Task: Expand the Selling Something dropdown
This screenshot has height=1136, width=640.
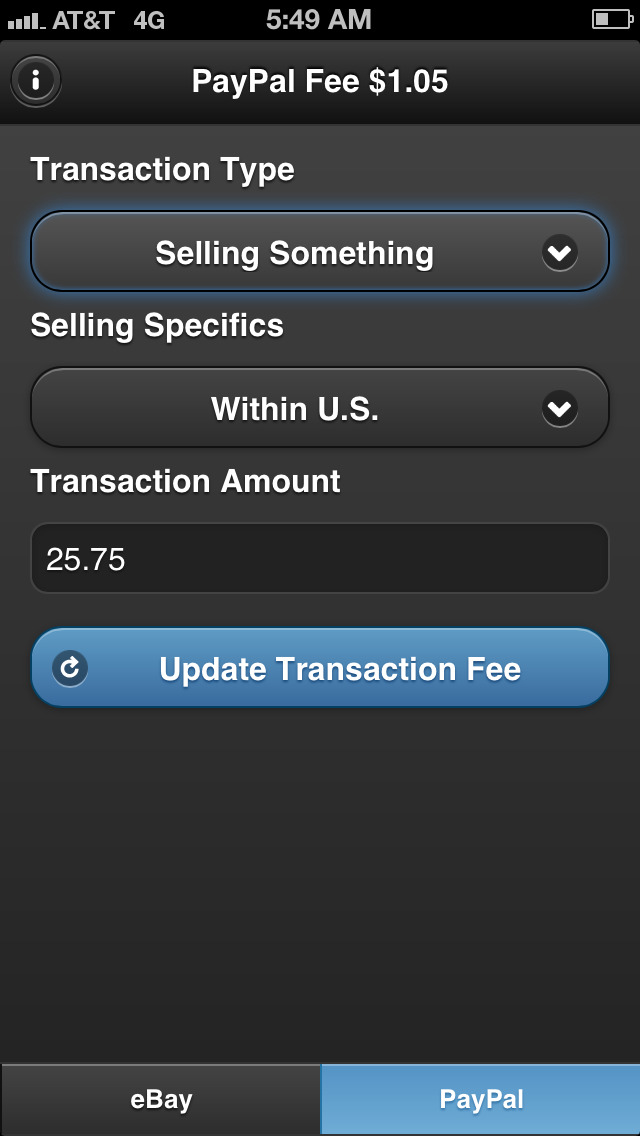Action: (320, 252)
